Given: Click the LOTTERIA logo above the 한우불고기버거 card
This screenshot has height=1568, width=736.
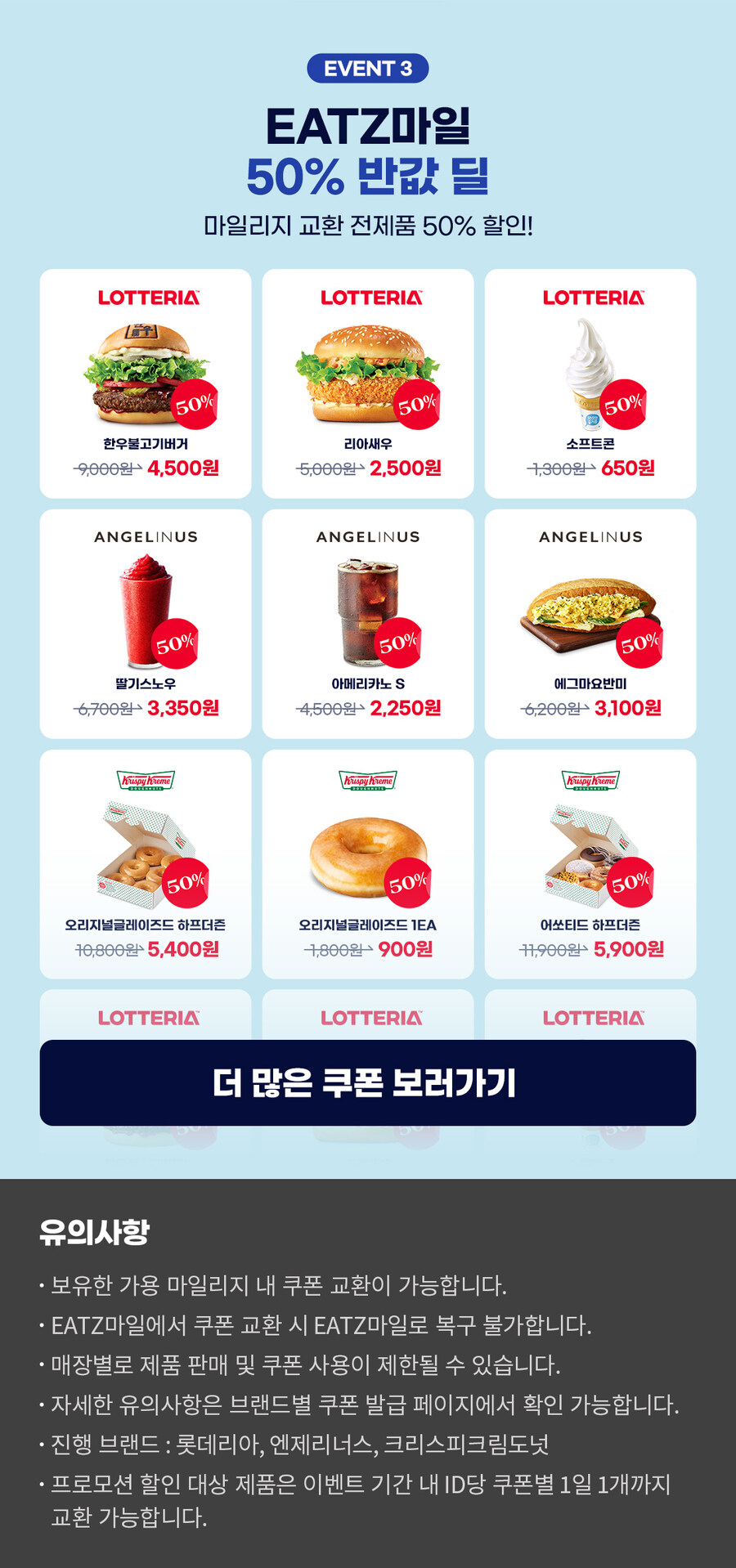Looking at the screenshot, I should tap(147, 298).
